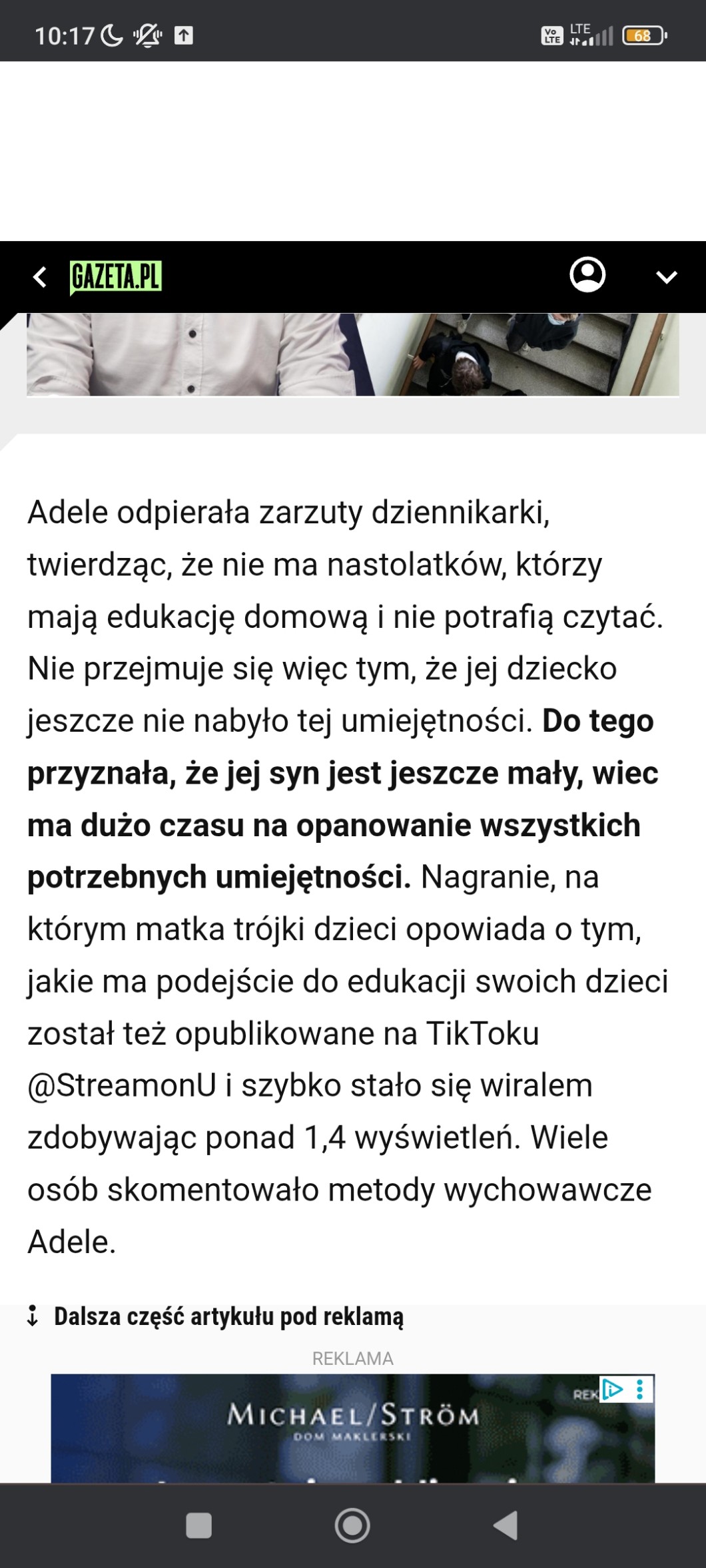Expand the header dropdown chevron

click(x=666, y=277)
